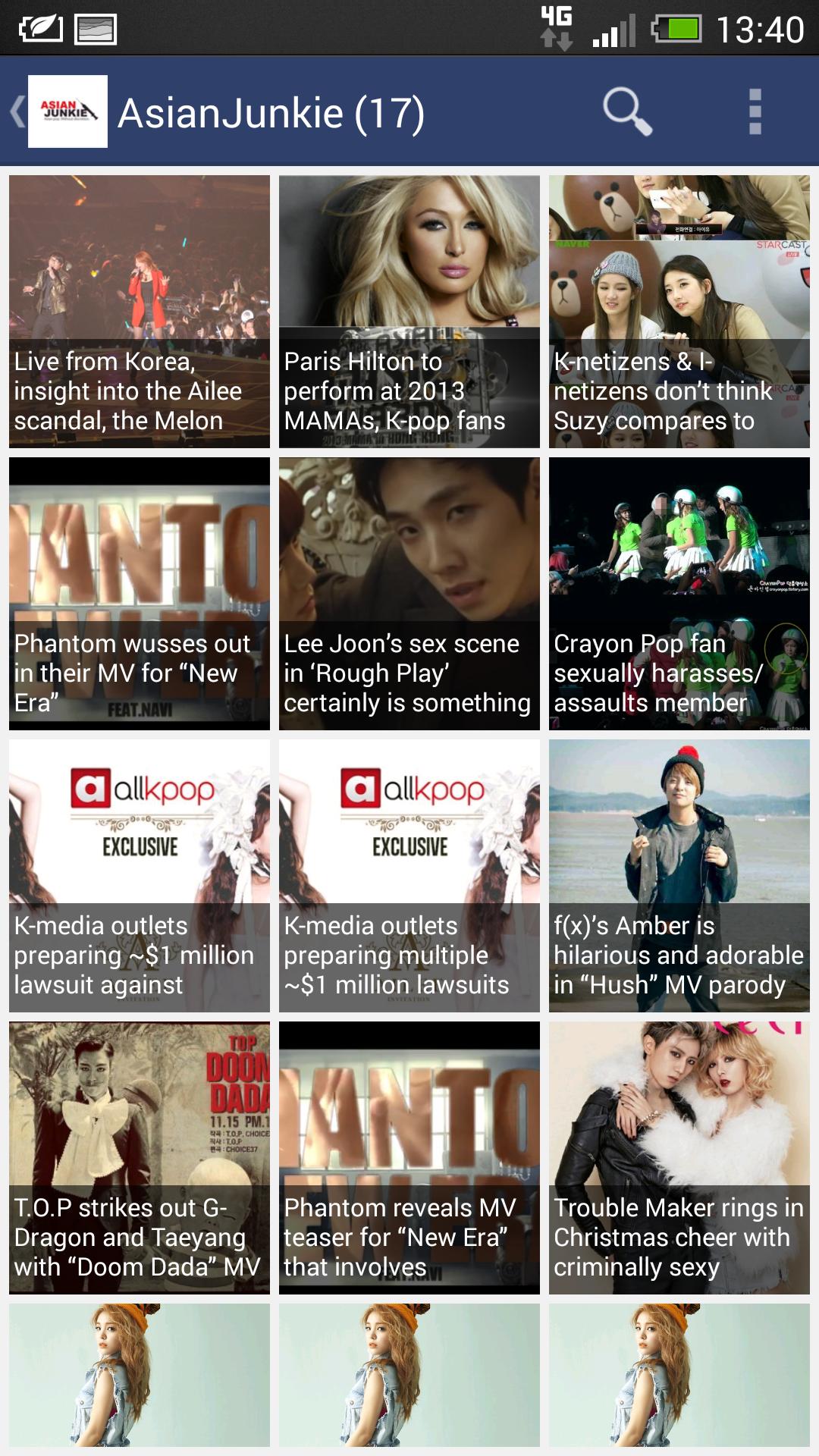The height and width of the screenshot is (1456, 819).
Task: Click the Asian Junkie logo
Action: (68, 111)
